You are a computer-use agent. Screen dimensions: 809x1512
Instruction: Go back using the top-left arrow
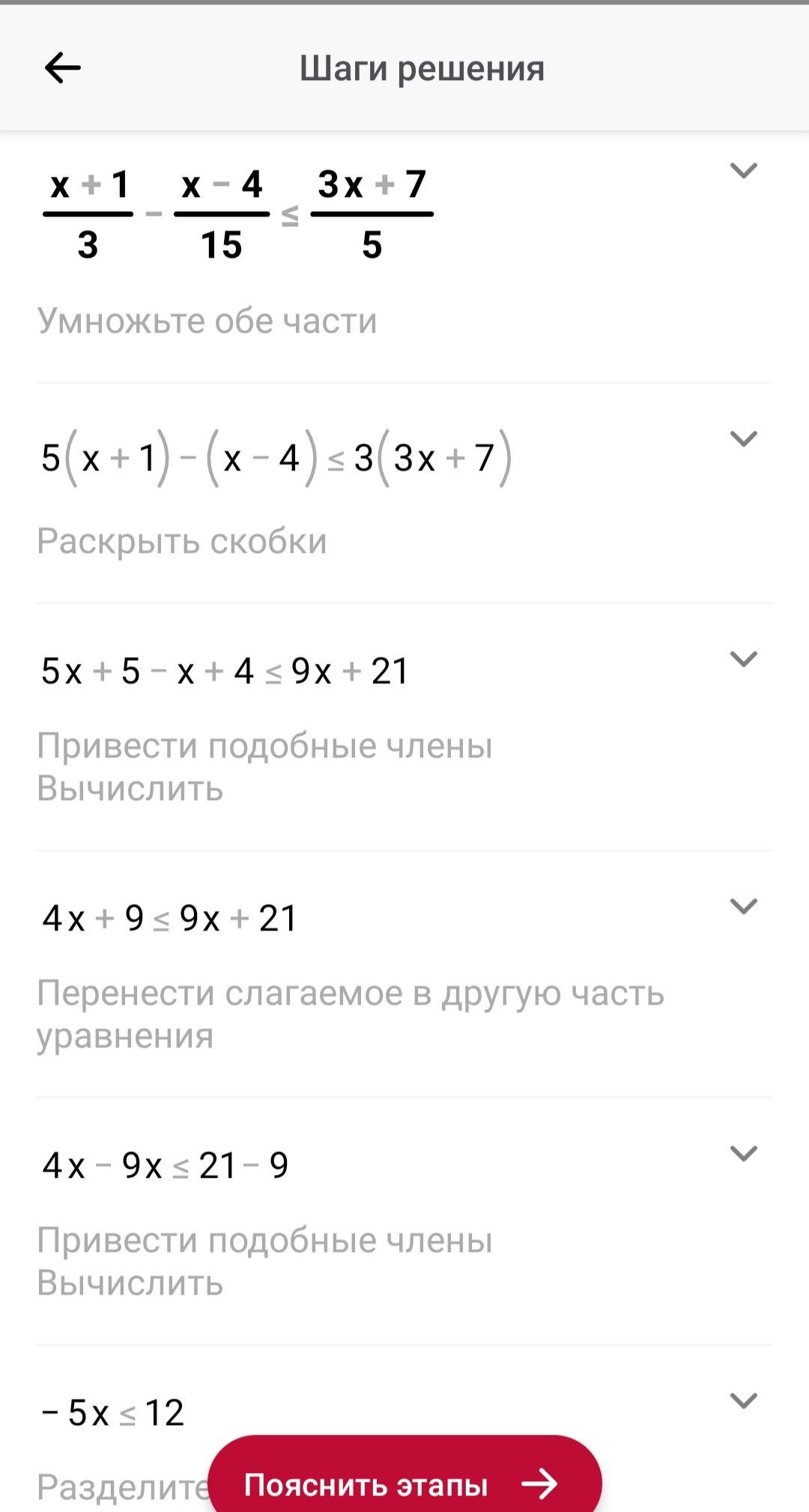coord(63,69)
